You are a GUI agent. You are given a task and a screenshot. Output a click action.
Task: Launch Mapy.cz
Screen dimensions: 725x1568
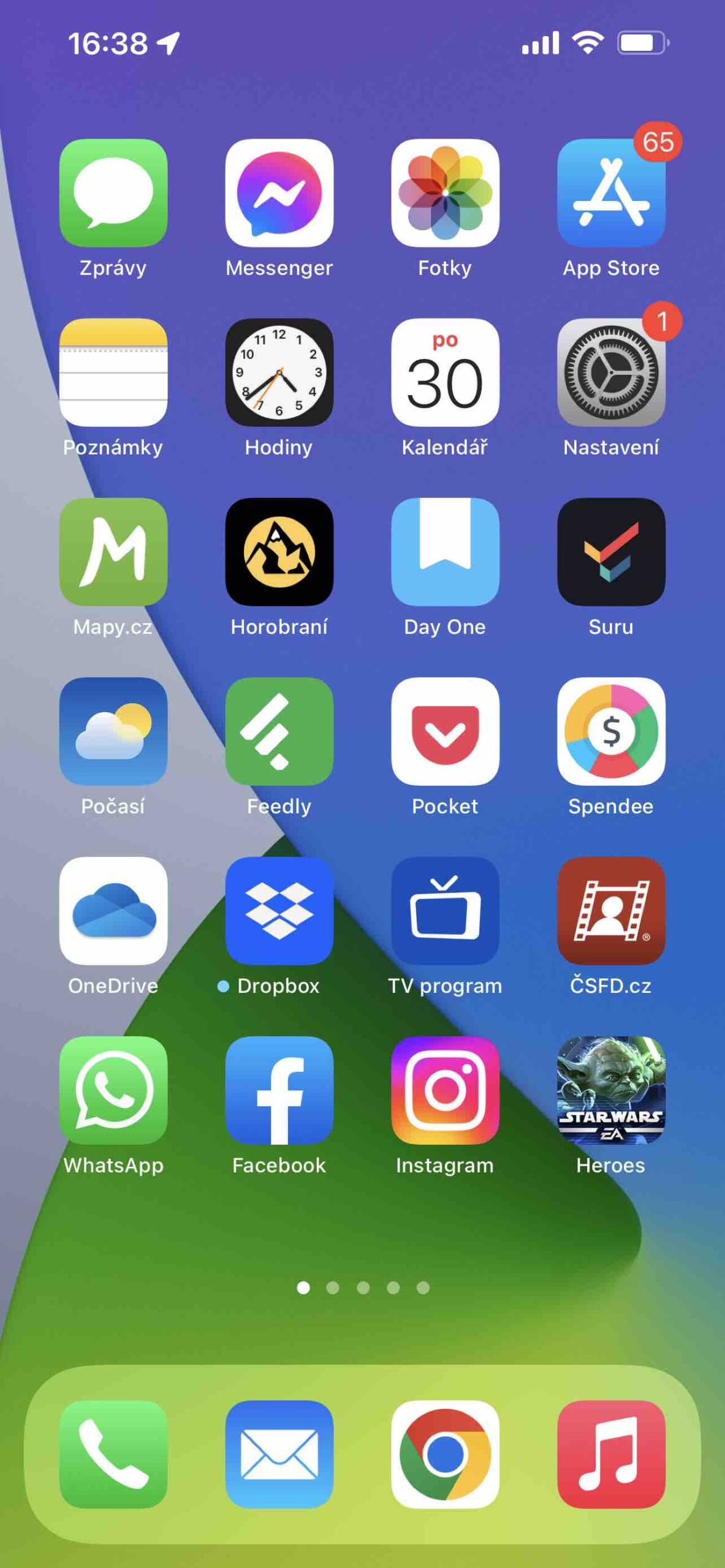tap(113, 552)
